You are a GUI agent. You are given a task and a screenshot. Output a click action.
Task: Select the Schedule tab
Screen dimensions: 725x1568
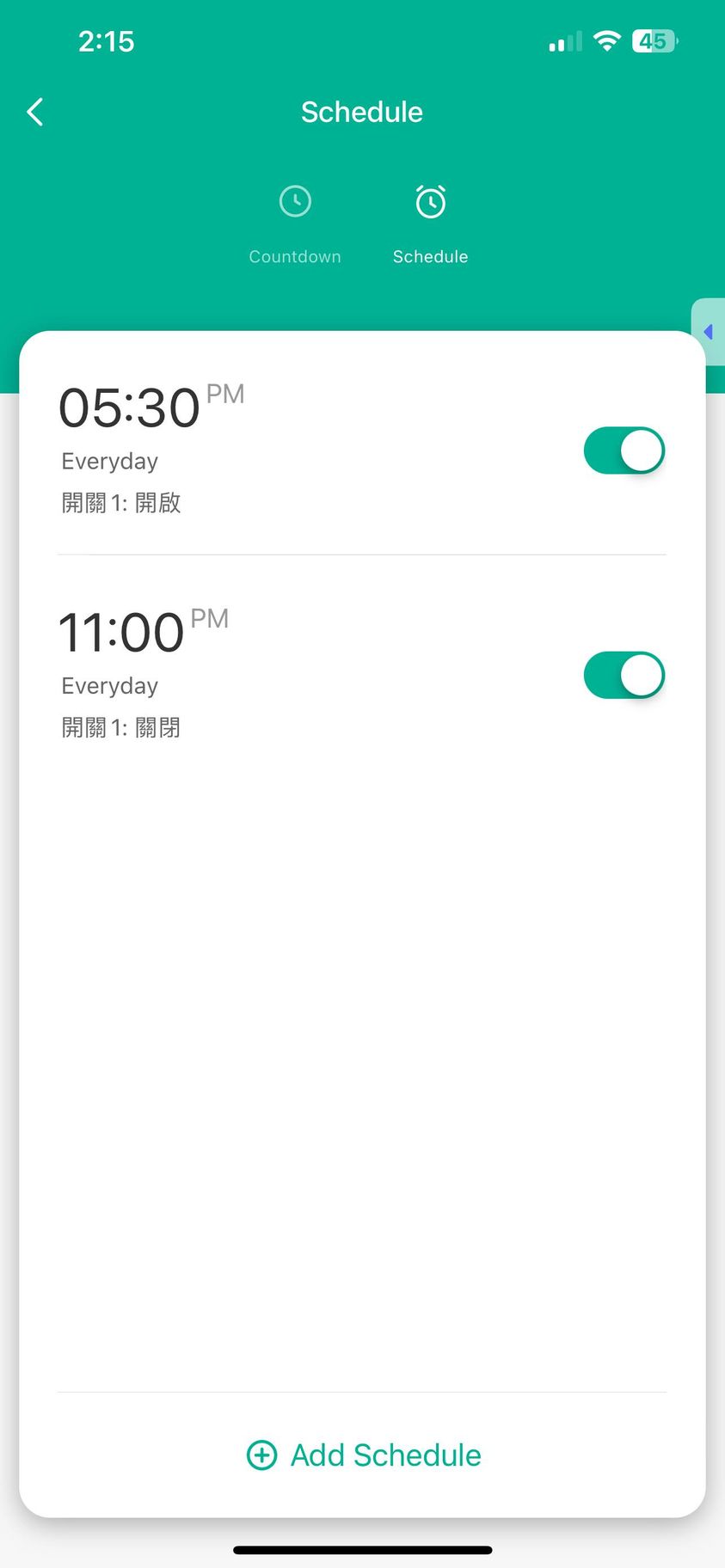[x=430, y=222]
